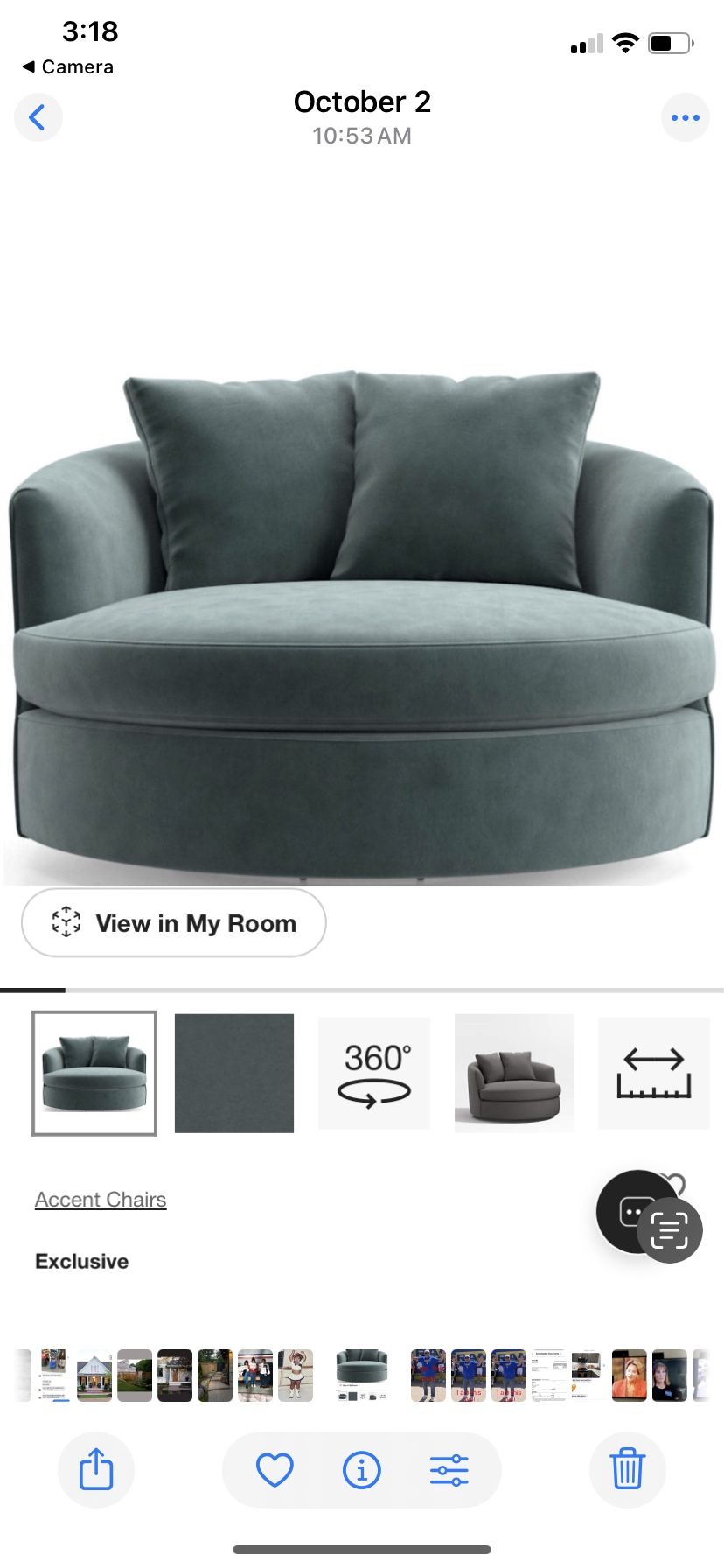This screenshot has width=724, height=1568.
Task: Select the gray chair variant thumbnail
Action: 514,1073
